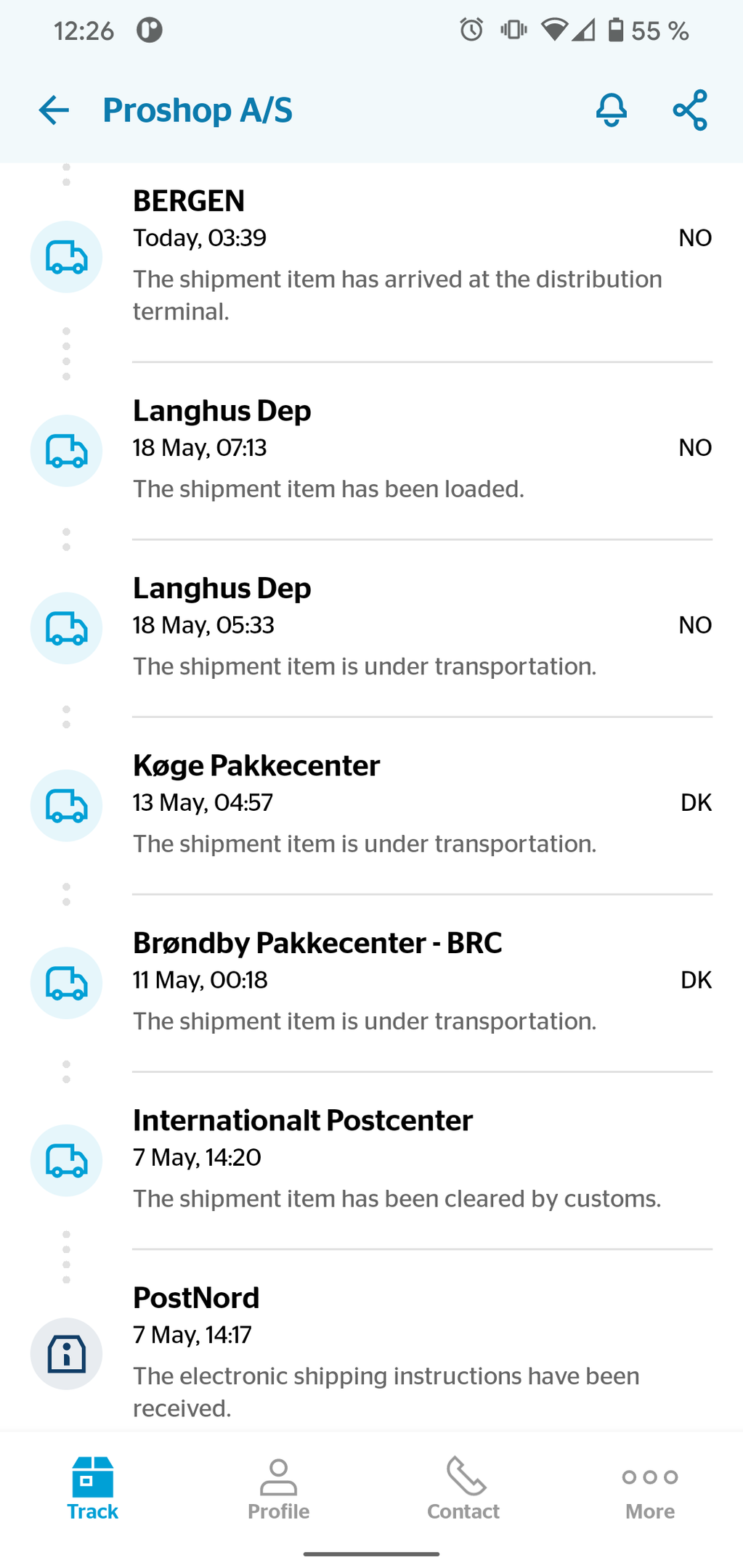The image size is (743, 1568).
Task: Share this Proshop A/S shipment
Action: pos(690,110)
